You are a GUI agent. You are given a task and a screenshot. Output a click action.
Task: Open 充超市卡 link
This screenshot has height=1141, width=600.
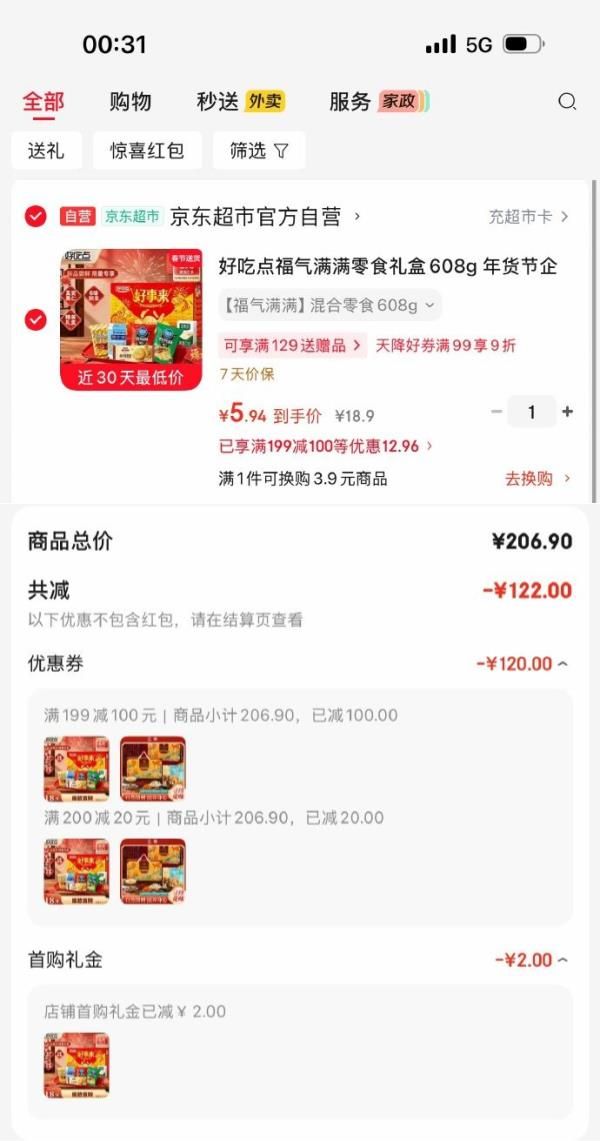[528, 216]
